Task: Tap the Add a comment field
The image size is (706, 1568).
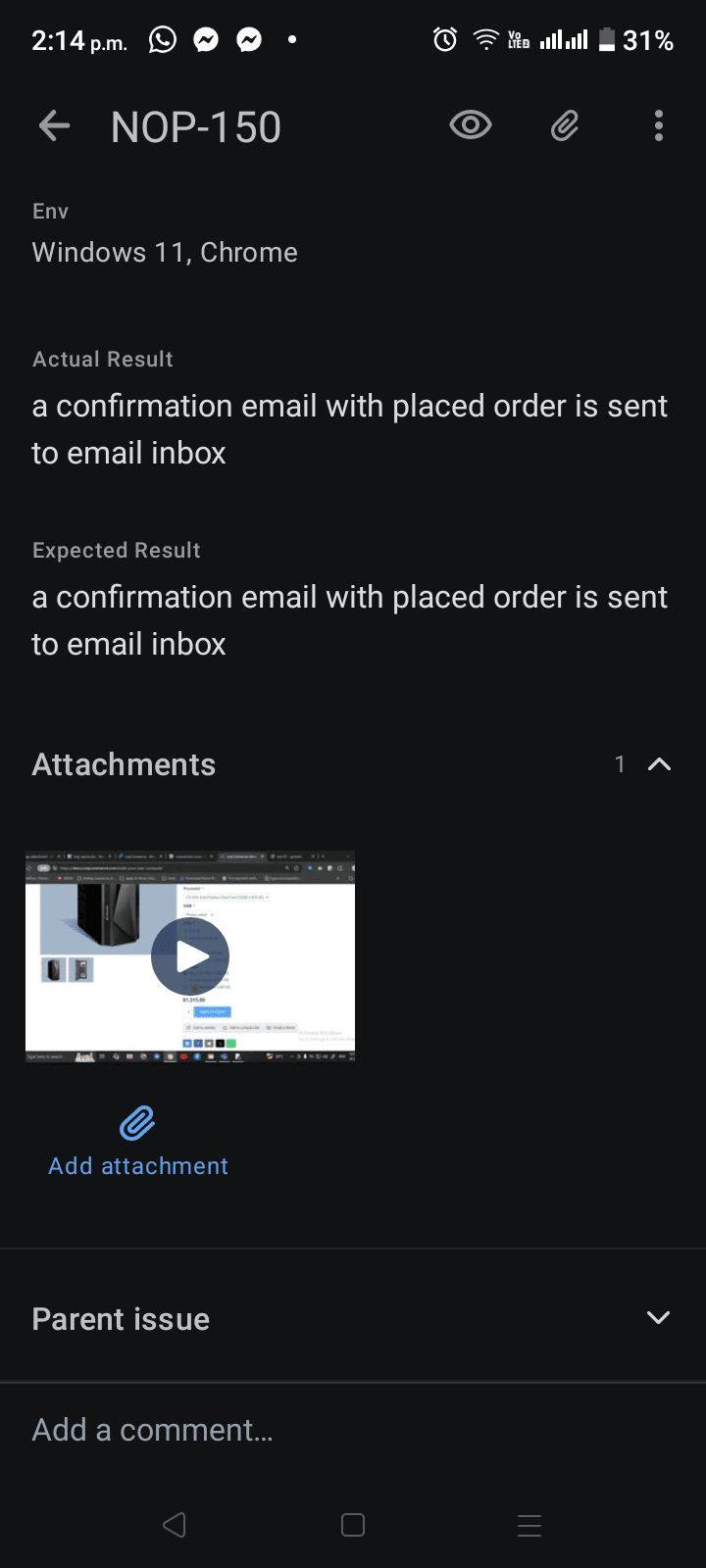Action: tap(353, 1431)
